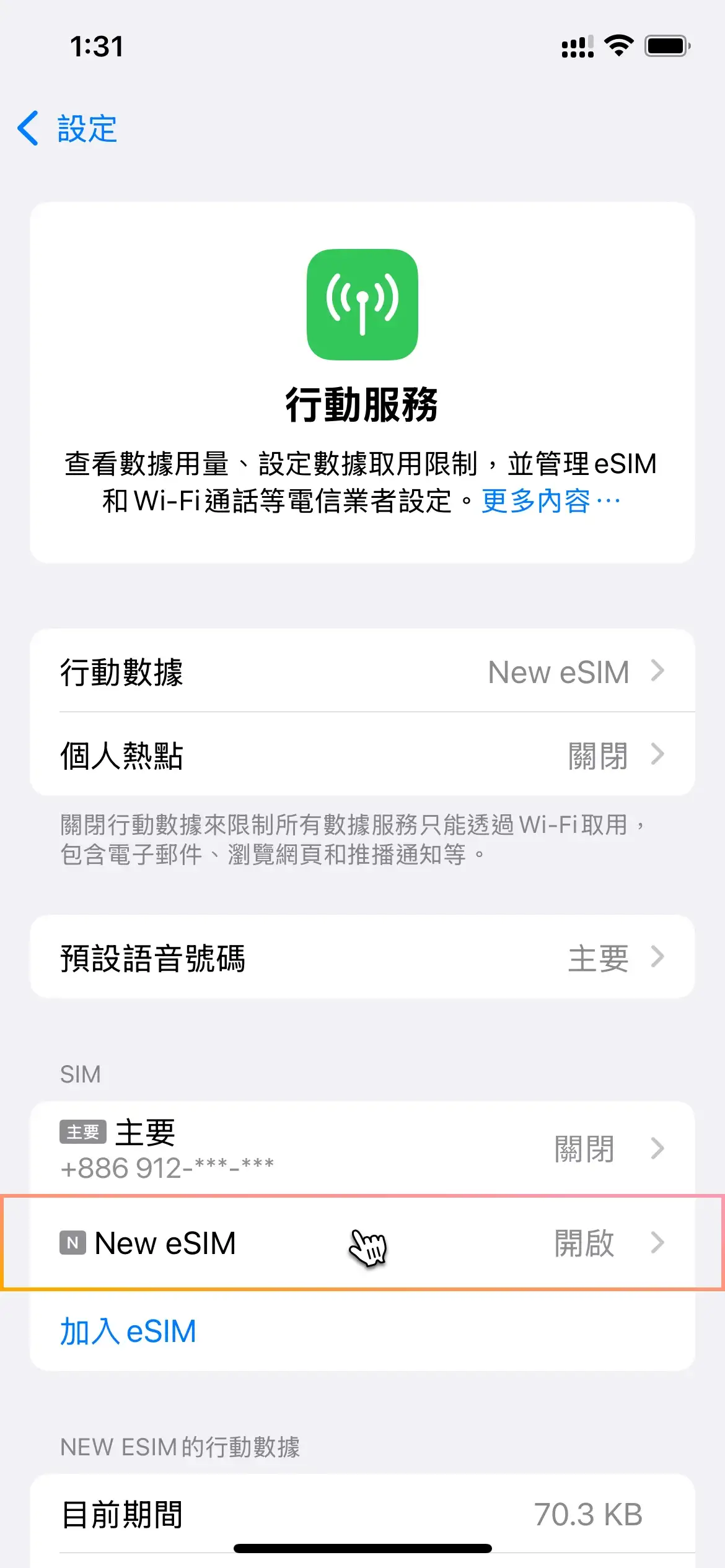Turn on 個人熱點 hotspot

362,755
